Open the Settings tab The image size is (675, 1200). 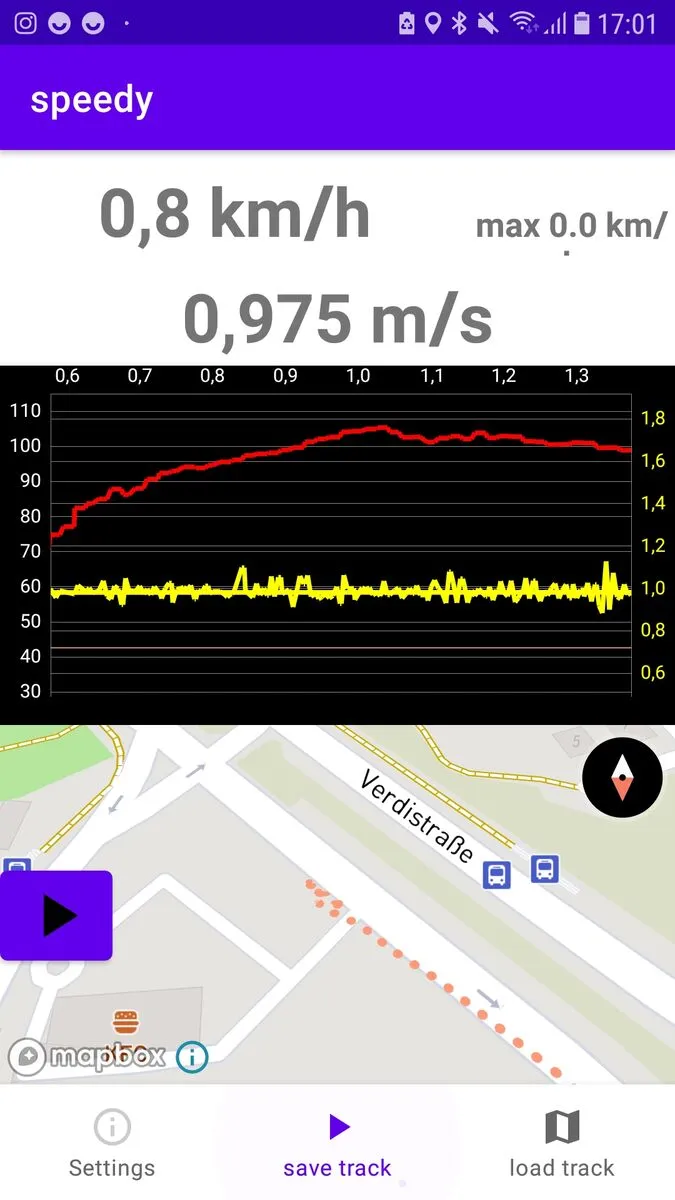click(112, 1143)
